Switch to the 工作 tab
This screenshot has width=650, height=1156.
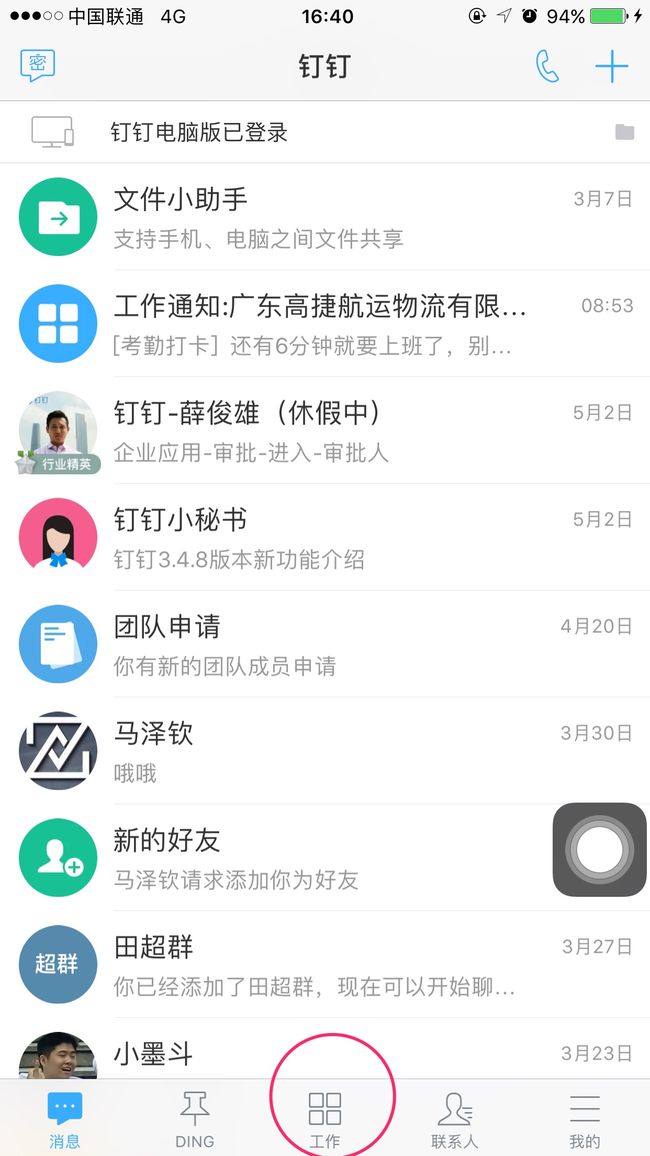pos(325,1119)
